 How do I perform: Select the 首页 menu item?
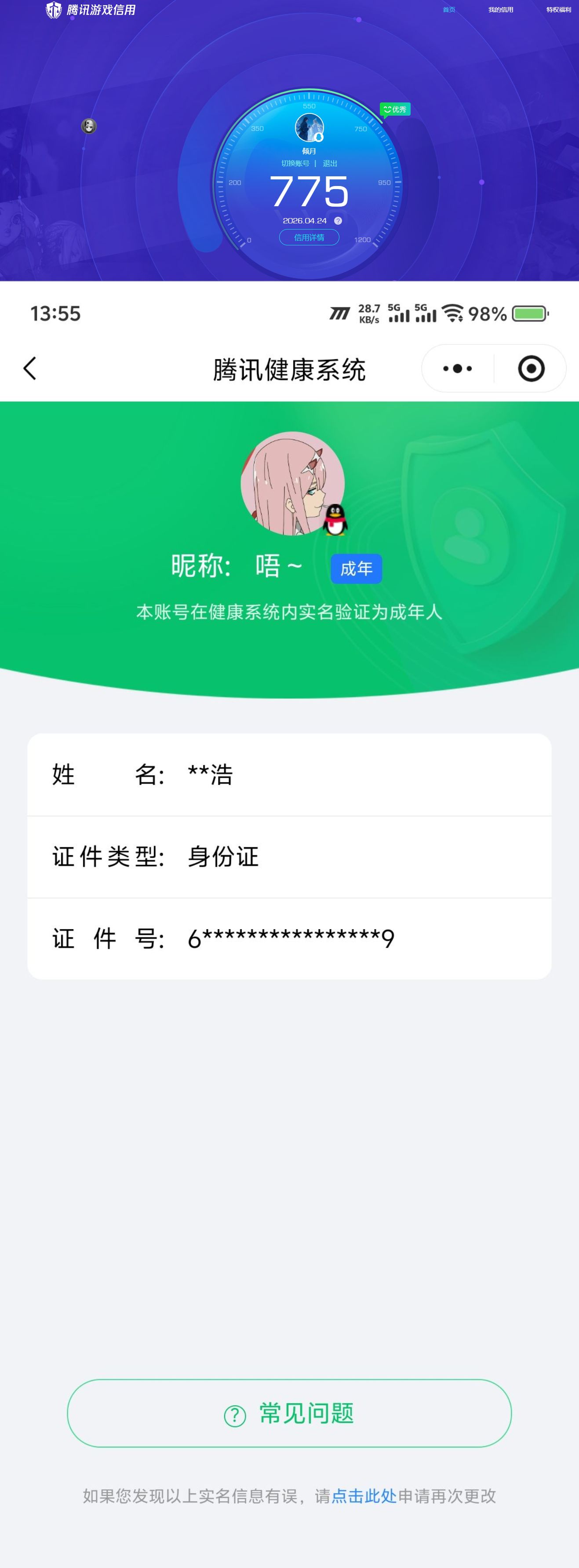[449, 10]
